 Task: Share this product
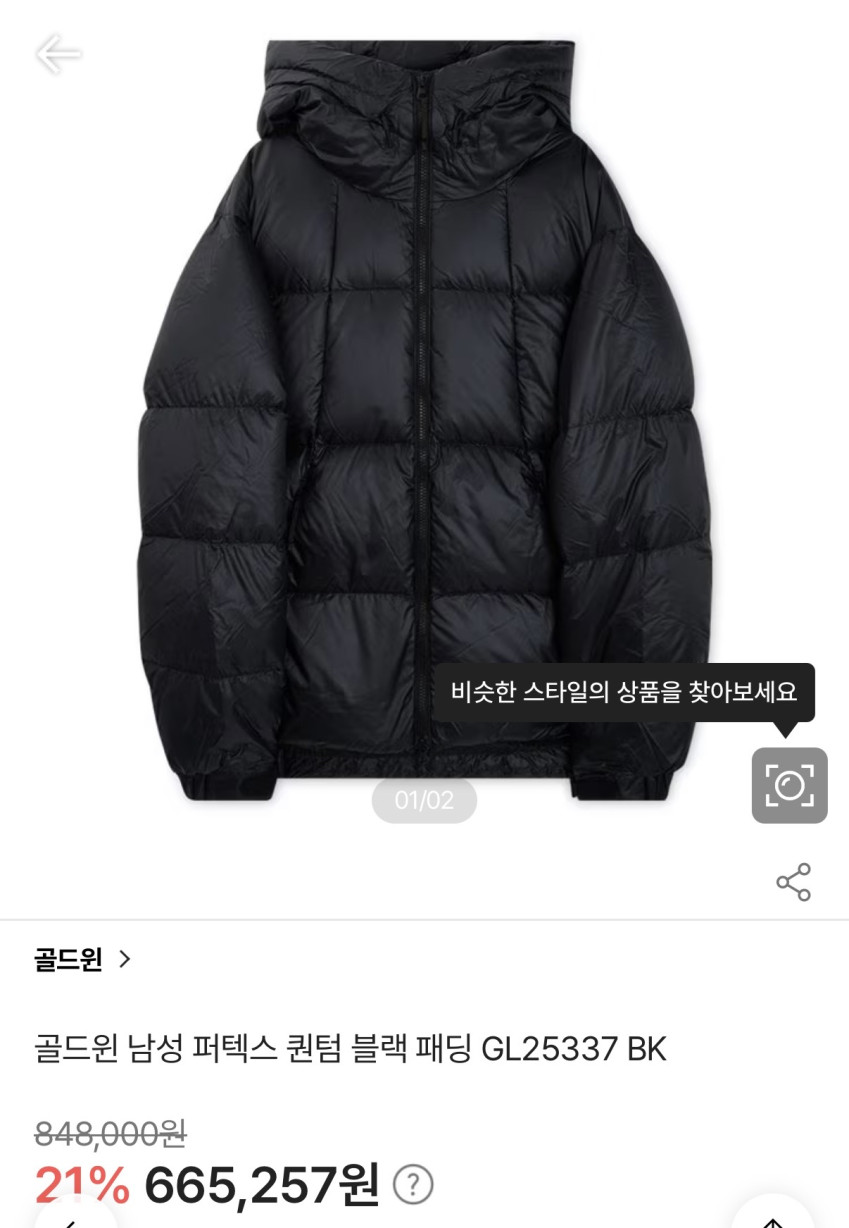click(x=793, y=882)
